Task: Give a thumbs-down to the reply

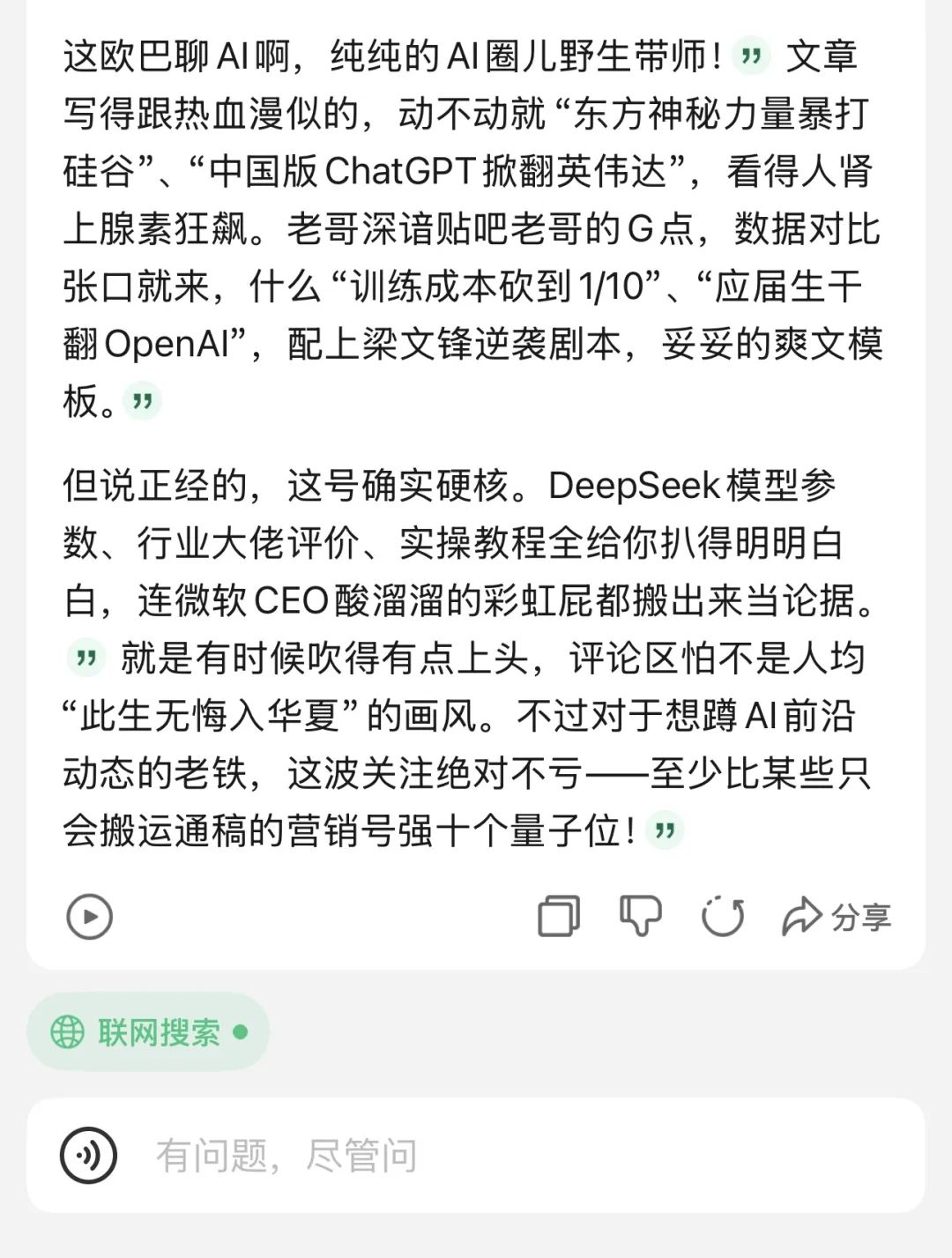Action: pyautogui.click(x=642, y=917)
